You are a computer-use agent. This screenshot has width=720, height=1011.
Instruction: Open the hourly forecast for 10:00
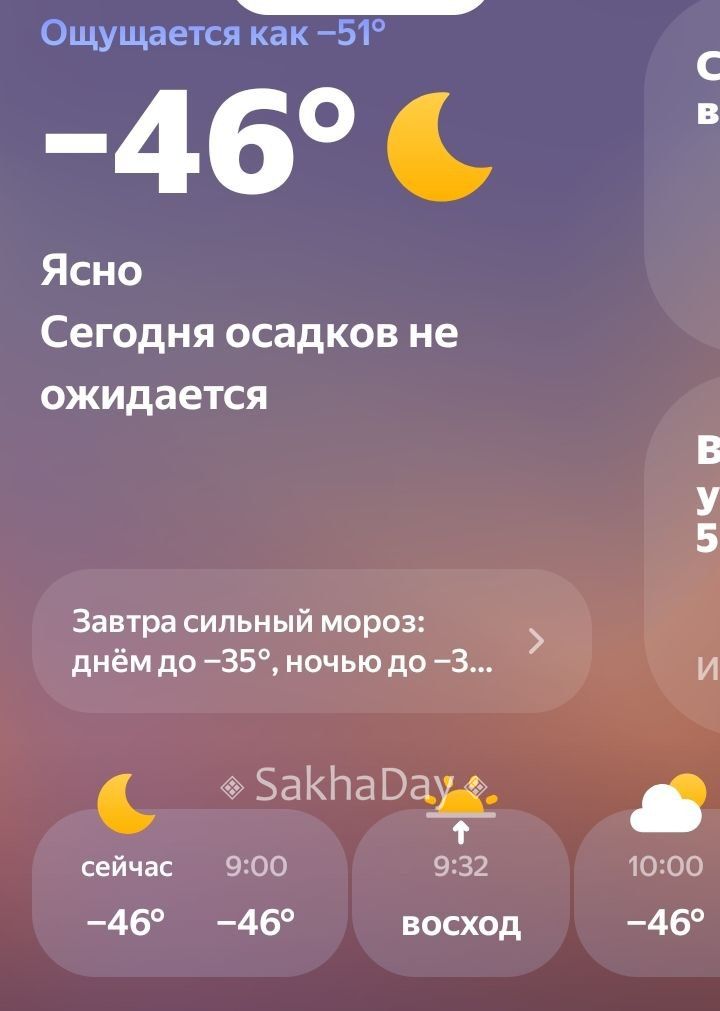point(665,893)
